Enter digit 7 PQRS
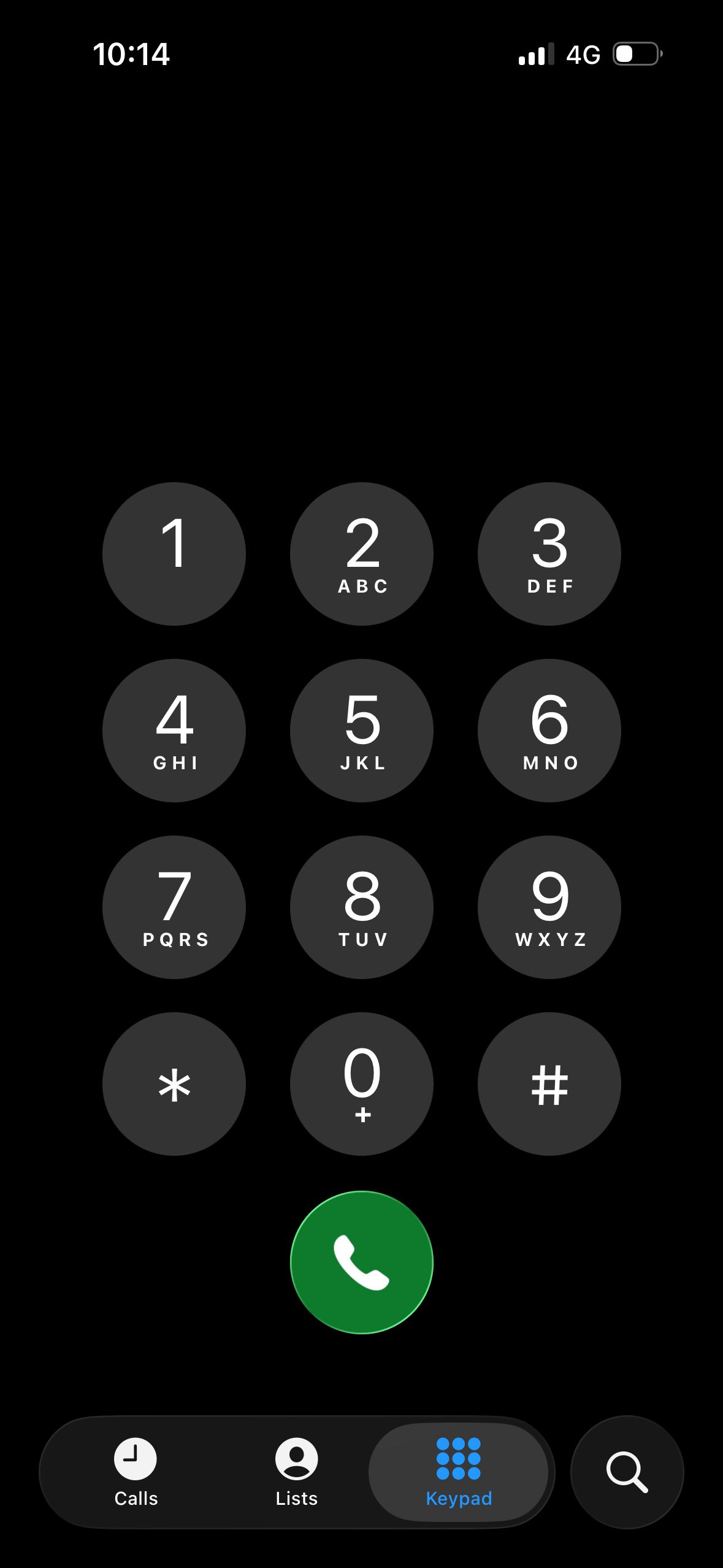Image resolution: width=723 pixels, height=1568 pixels. click(174, 907)
